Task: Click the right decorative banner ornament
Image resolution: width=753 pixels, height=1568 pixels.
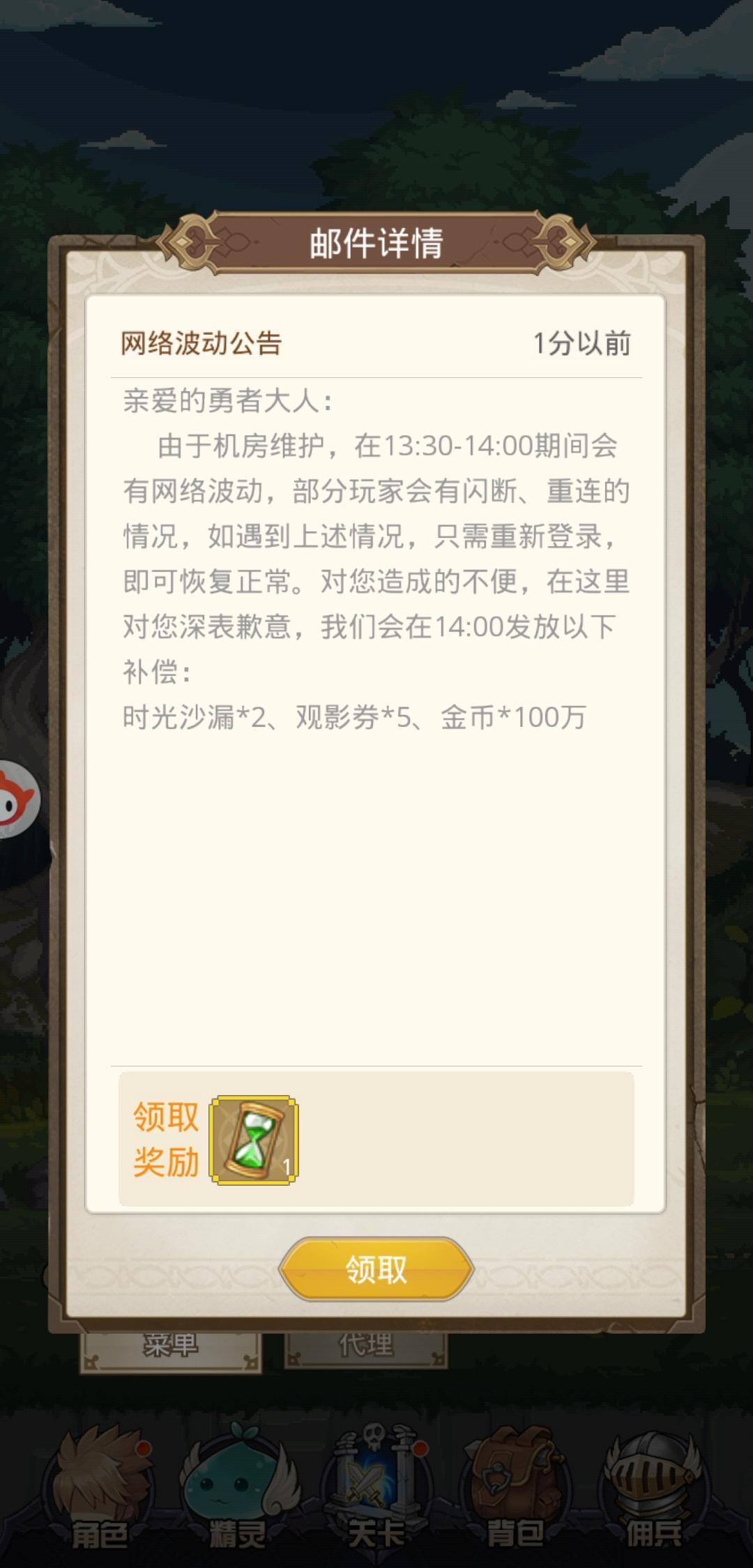Action: (558, 241)
